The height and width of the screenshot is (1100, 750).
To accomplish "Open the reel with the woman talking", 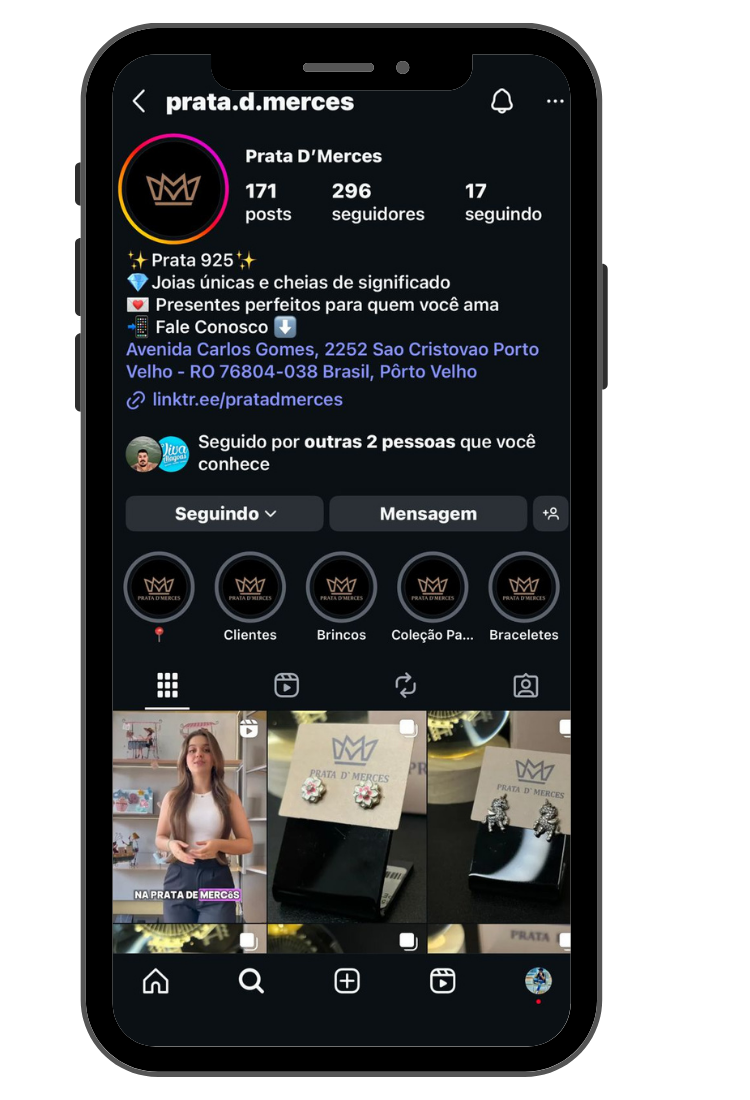I will coord(190,816).
